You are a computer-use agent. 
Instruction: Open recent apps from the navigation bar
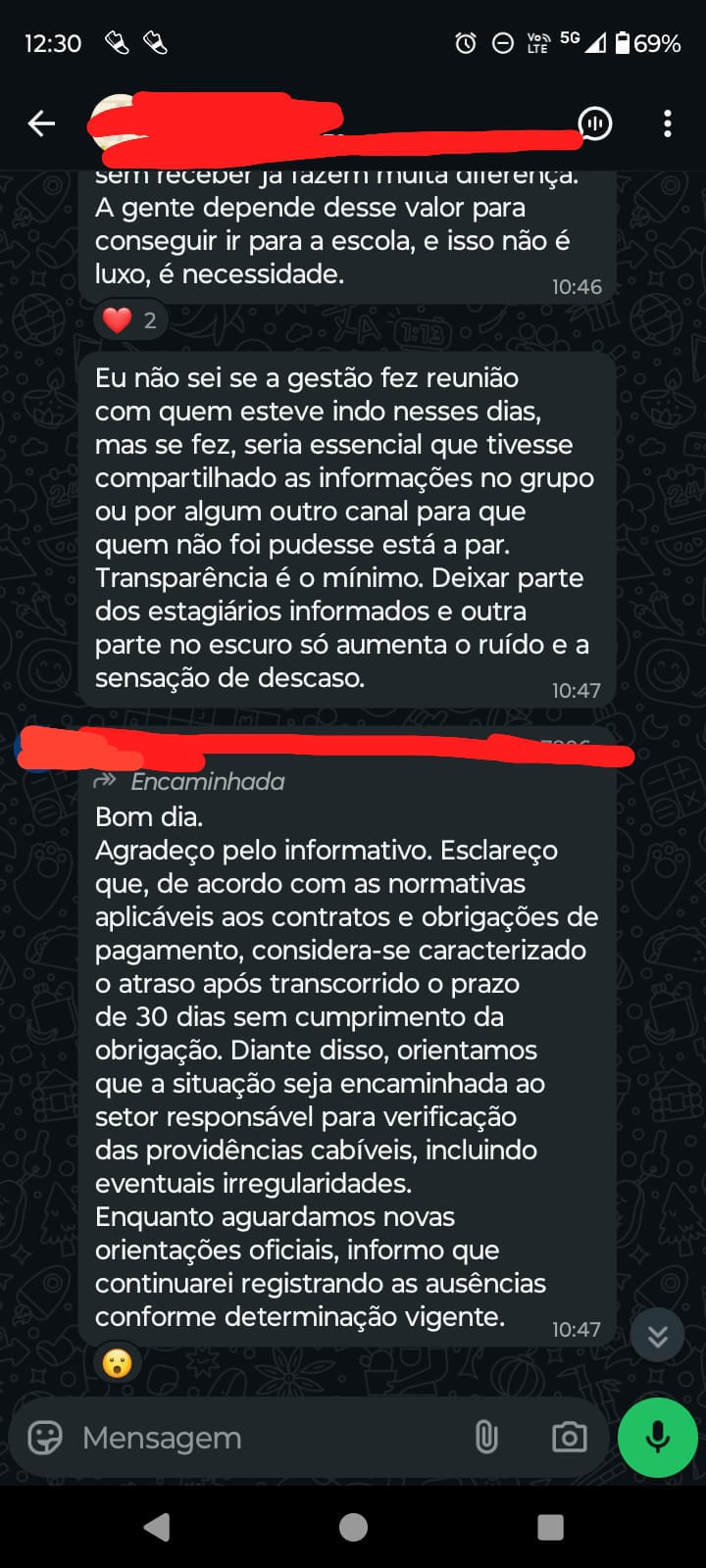click(x=551, y=1527)
